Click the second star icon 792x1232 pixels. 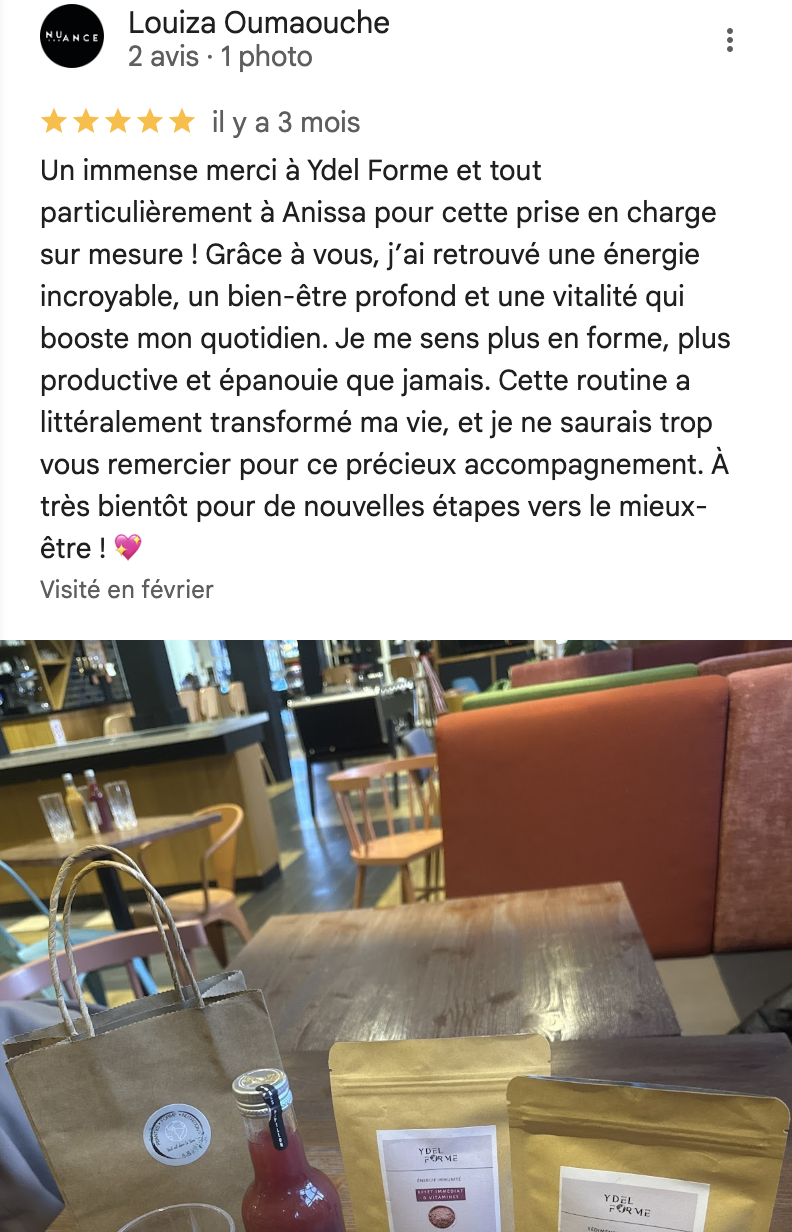tap(84, 121)
